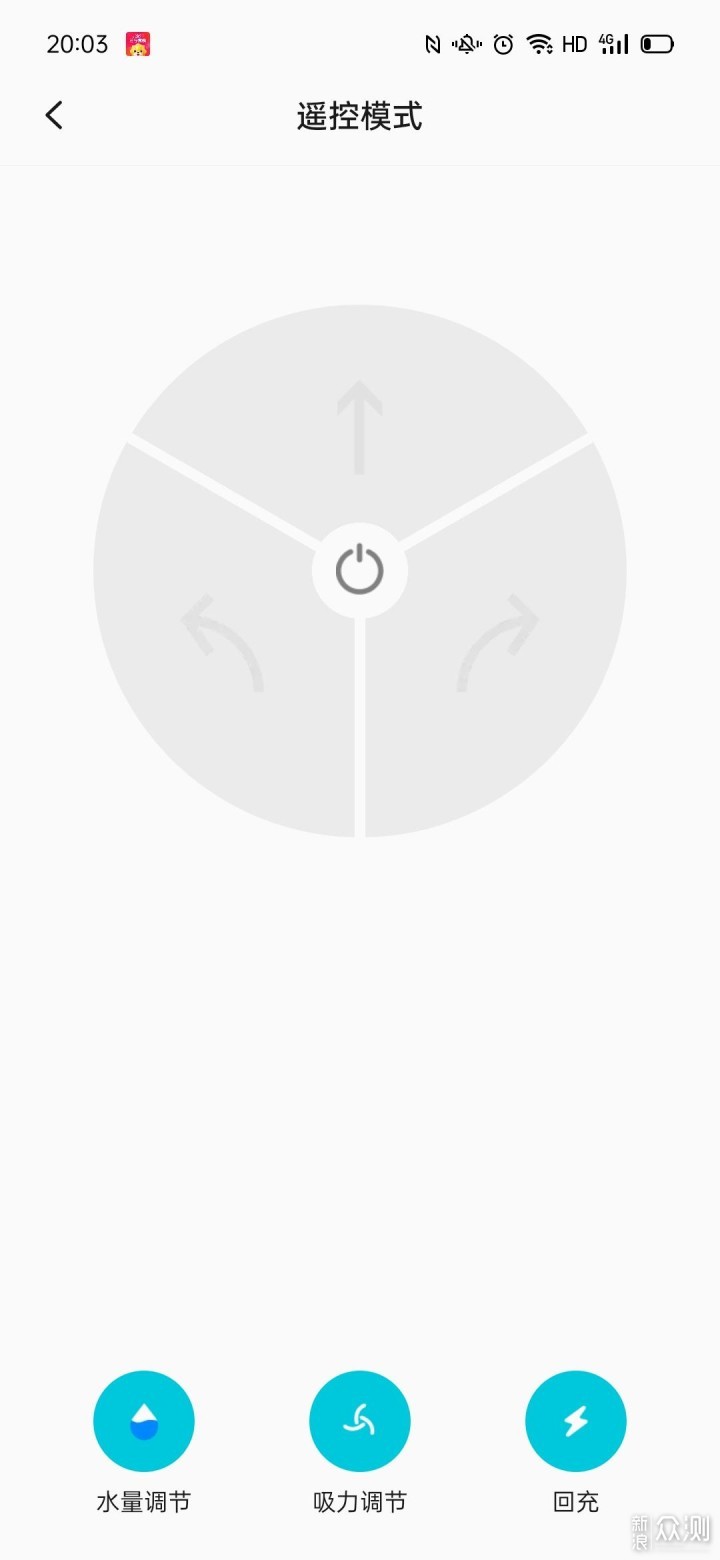720x1560 pixels.
Task: Send the robot to recharge via 回充
Action: [x=575, y=1421]
